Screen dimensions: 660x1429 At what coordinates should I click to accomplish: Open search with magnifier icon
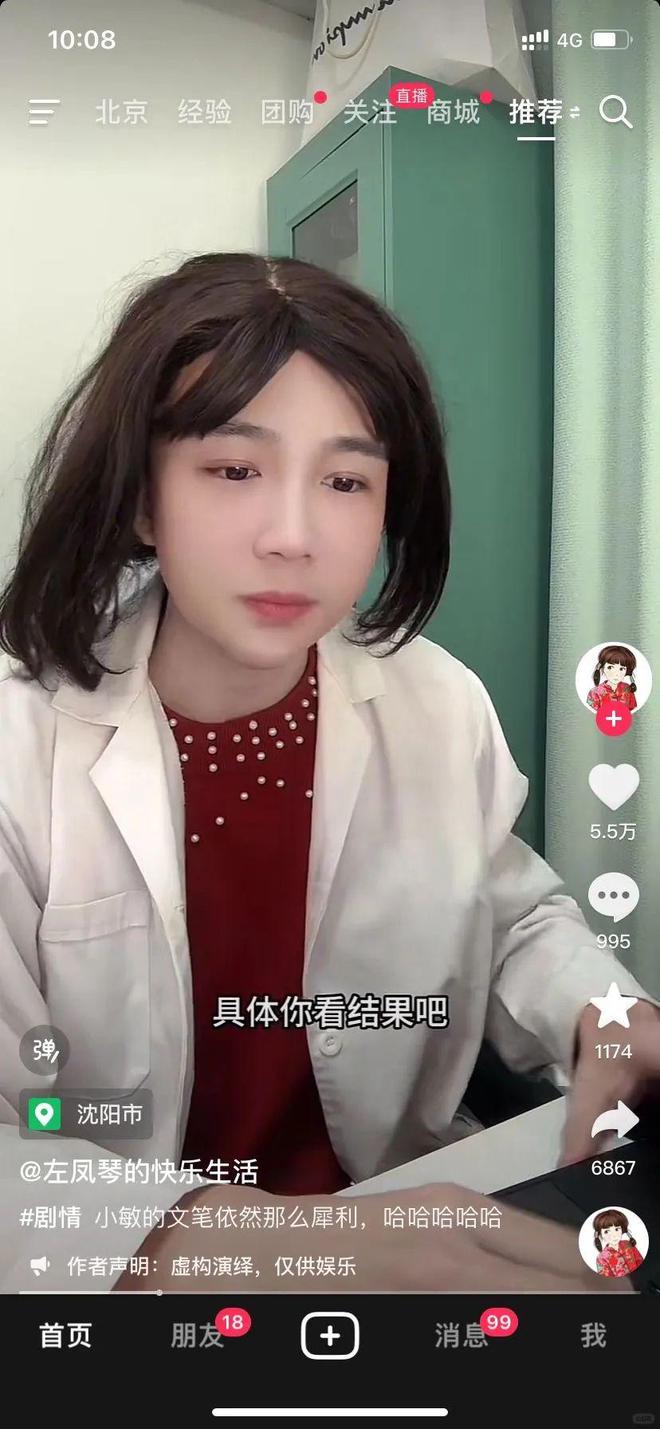[616, 112]
